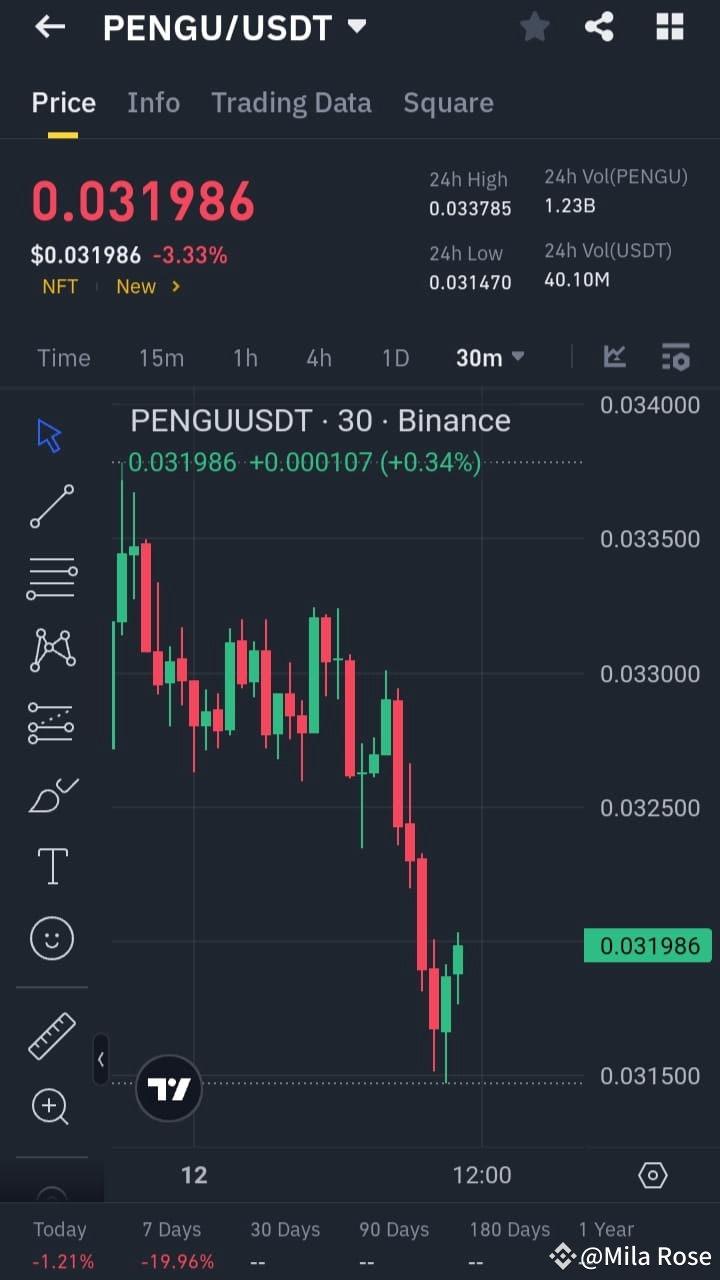The image size is (720, 1280).
Task: Select the 1D timeframe
Action: pos(395,357)
